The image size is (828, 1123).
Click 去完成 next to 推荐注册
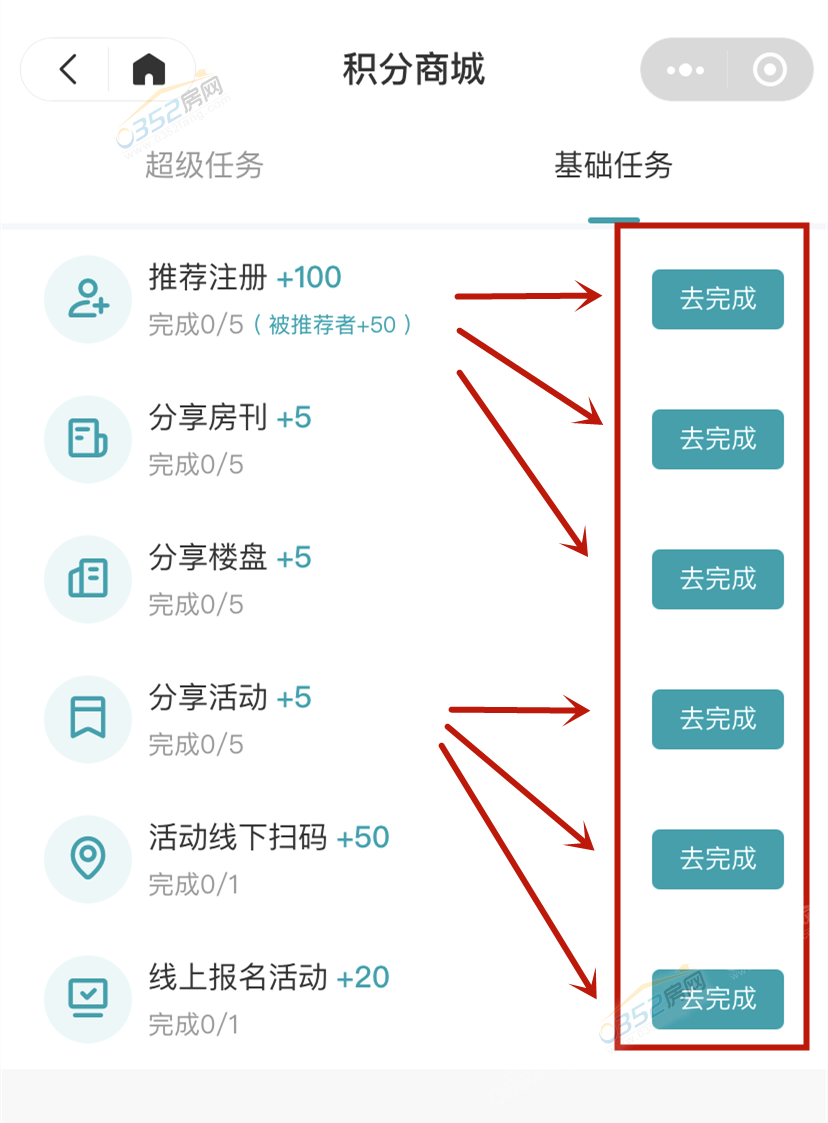[717, 300]
